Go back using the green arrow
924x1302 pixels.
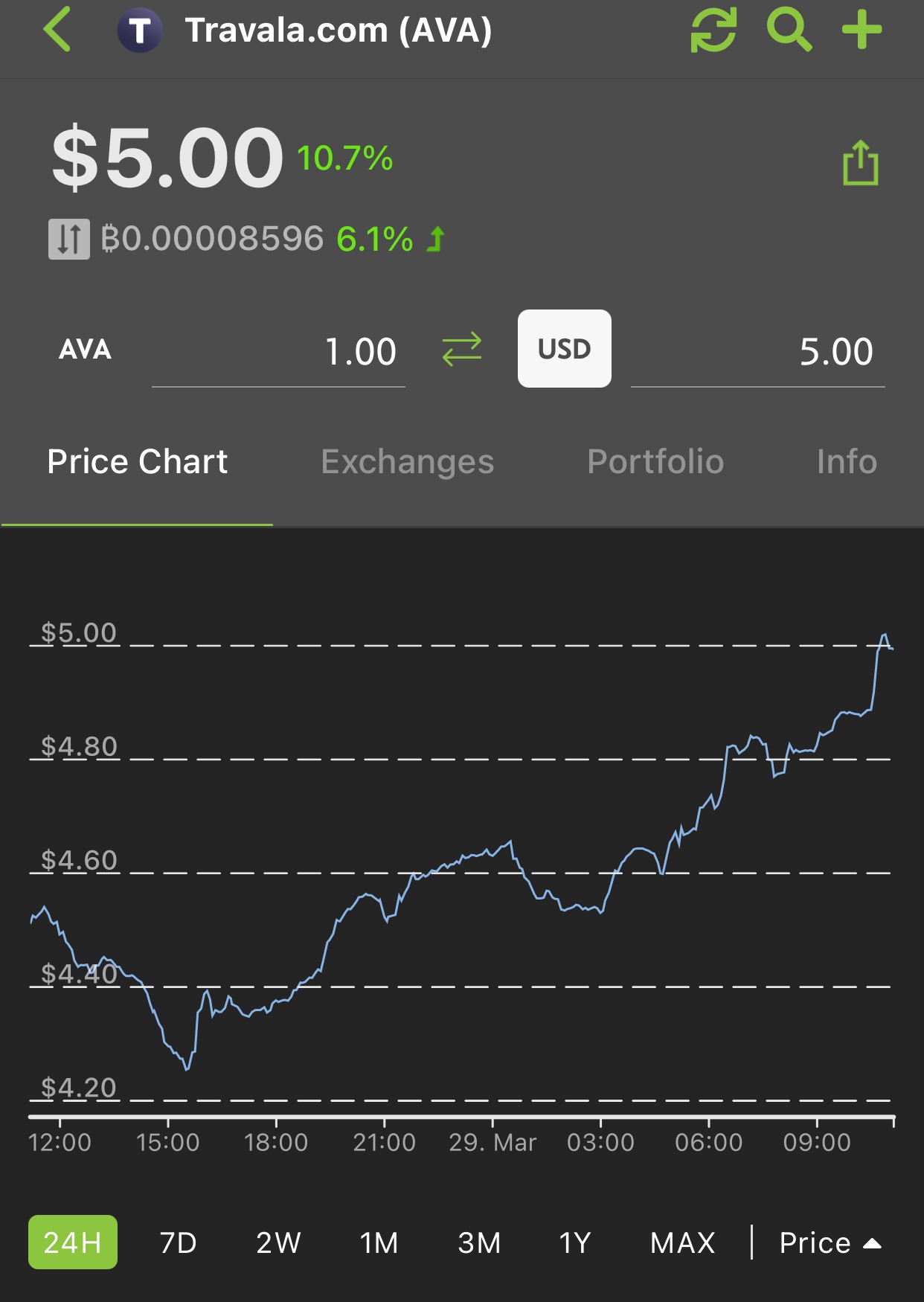coord(57,30)
